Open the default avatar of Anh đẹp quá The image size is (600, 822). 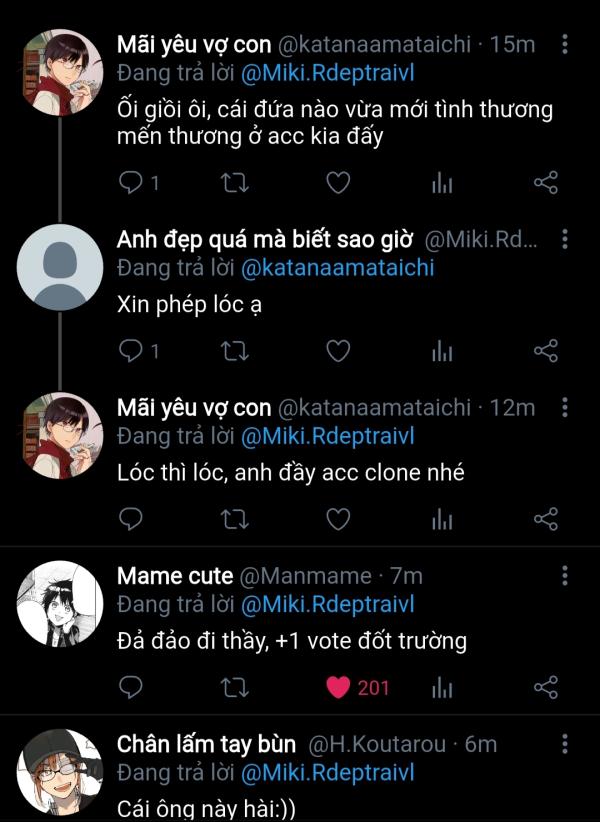(x=61, y=267)
